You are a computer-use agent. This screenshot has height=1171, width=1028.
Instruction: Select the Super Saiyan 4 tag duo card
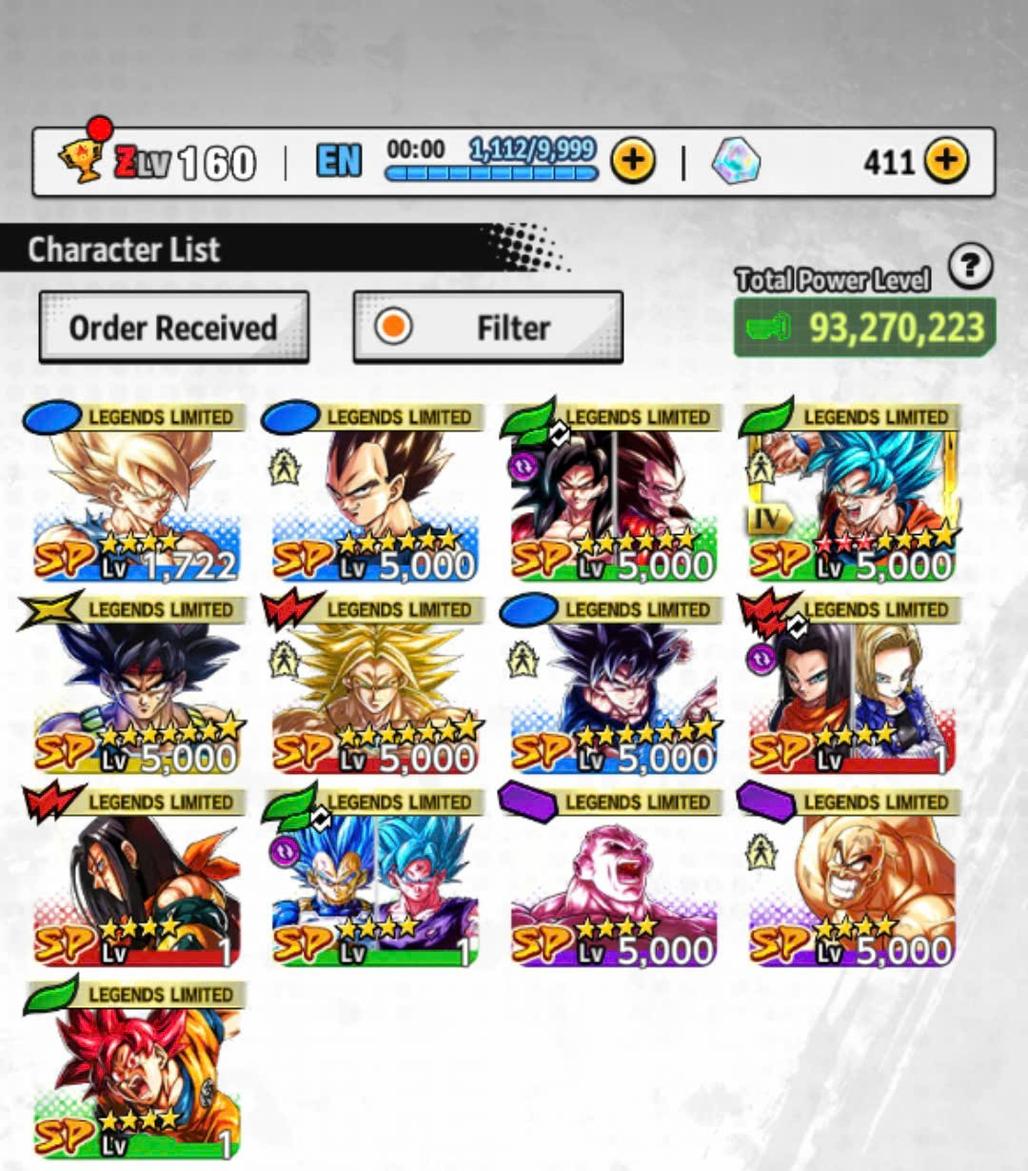614,495
